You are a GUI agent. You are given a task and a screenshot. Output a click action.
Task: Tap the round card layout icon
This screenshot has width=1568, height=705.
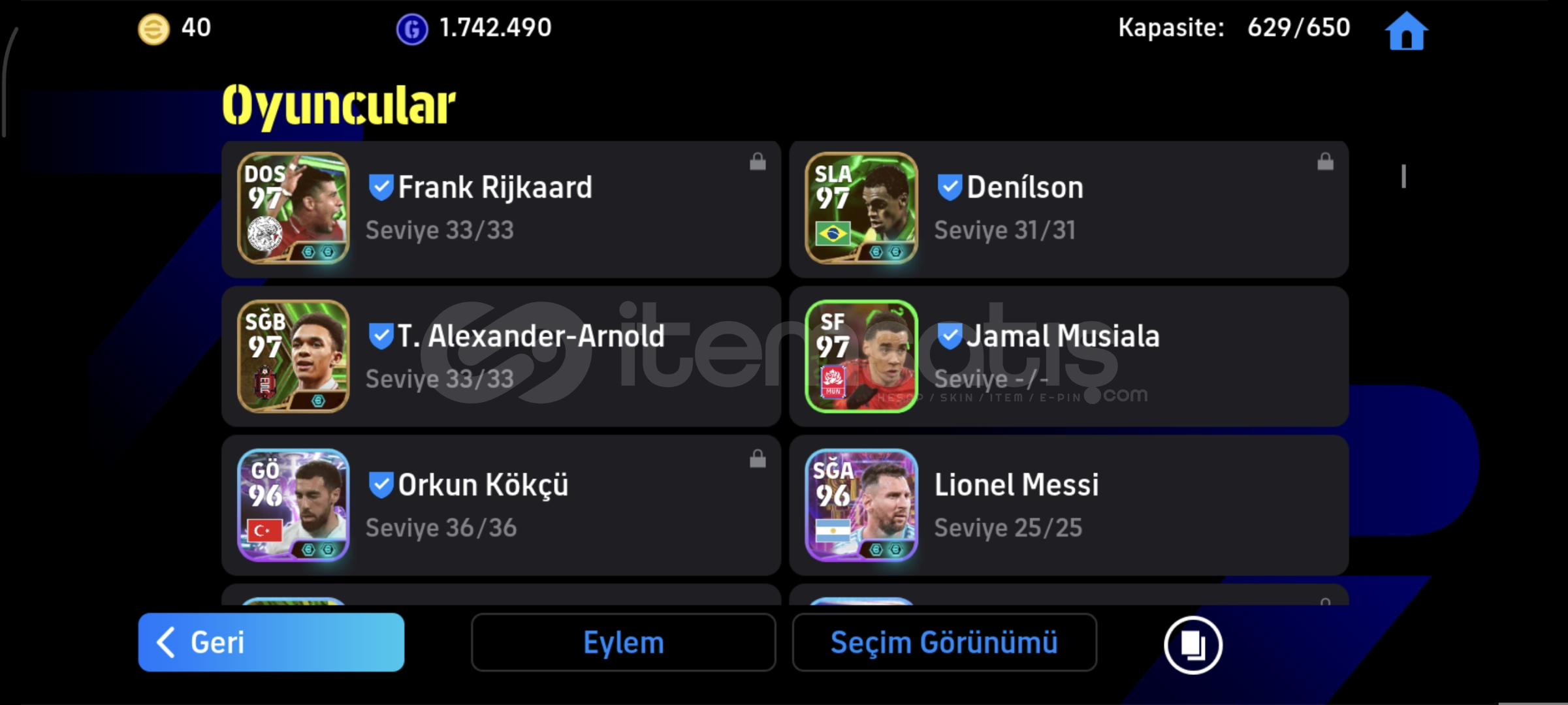click(x=1192, y=645)
